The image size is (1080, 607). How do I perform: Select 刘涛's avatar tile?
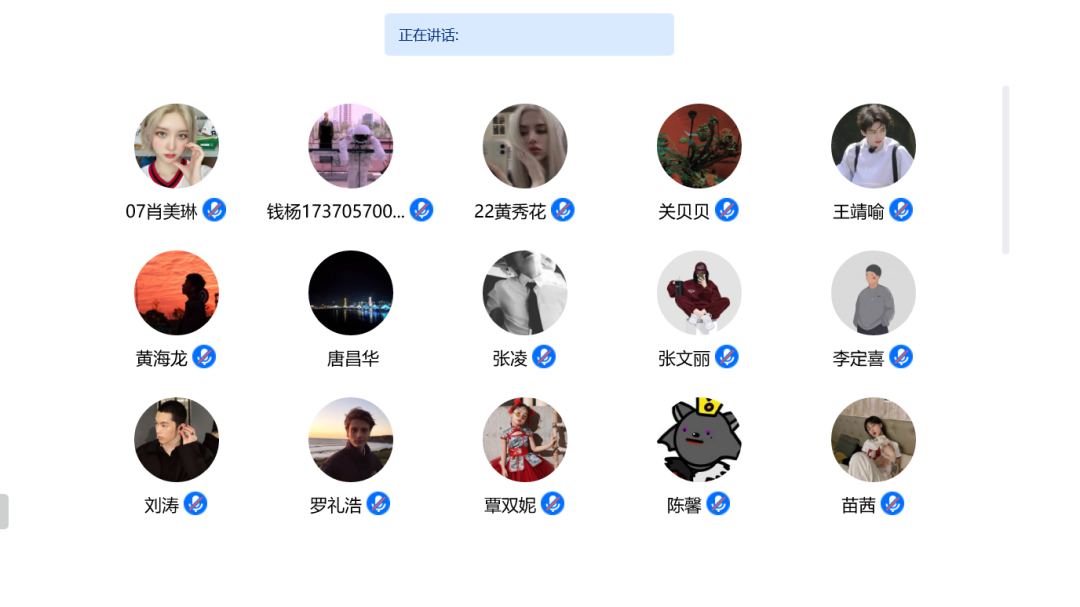tap(176, 440)
